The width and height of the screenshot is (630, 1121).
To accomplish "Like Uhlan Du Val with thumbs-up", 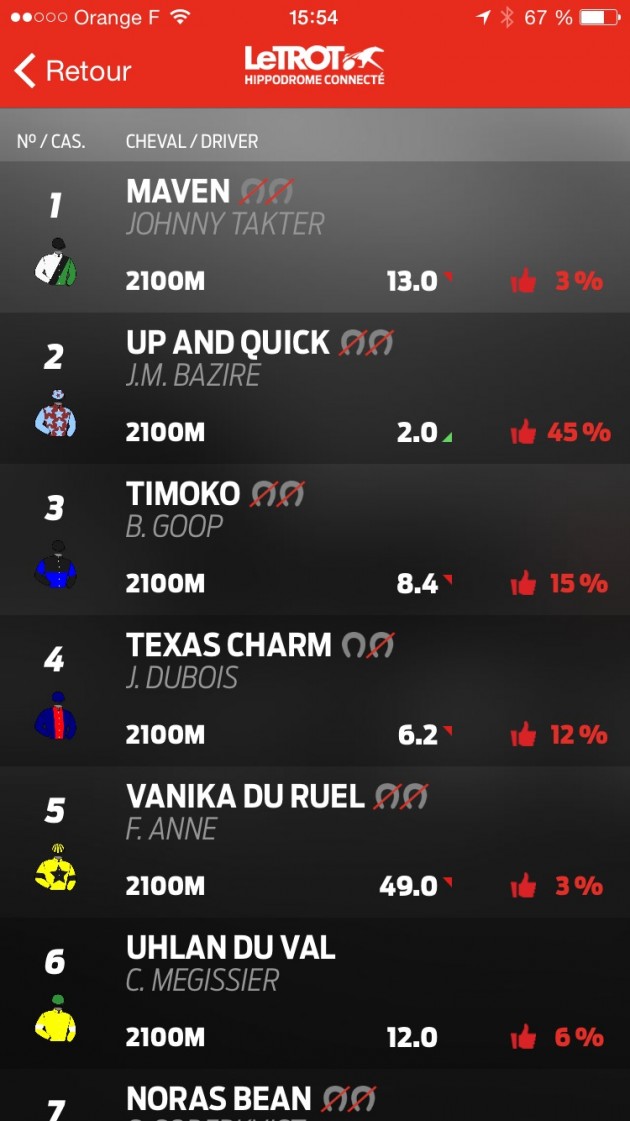I will (x=523, y=1037).
